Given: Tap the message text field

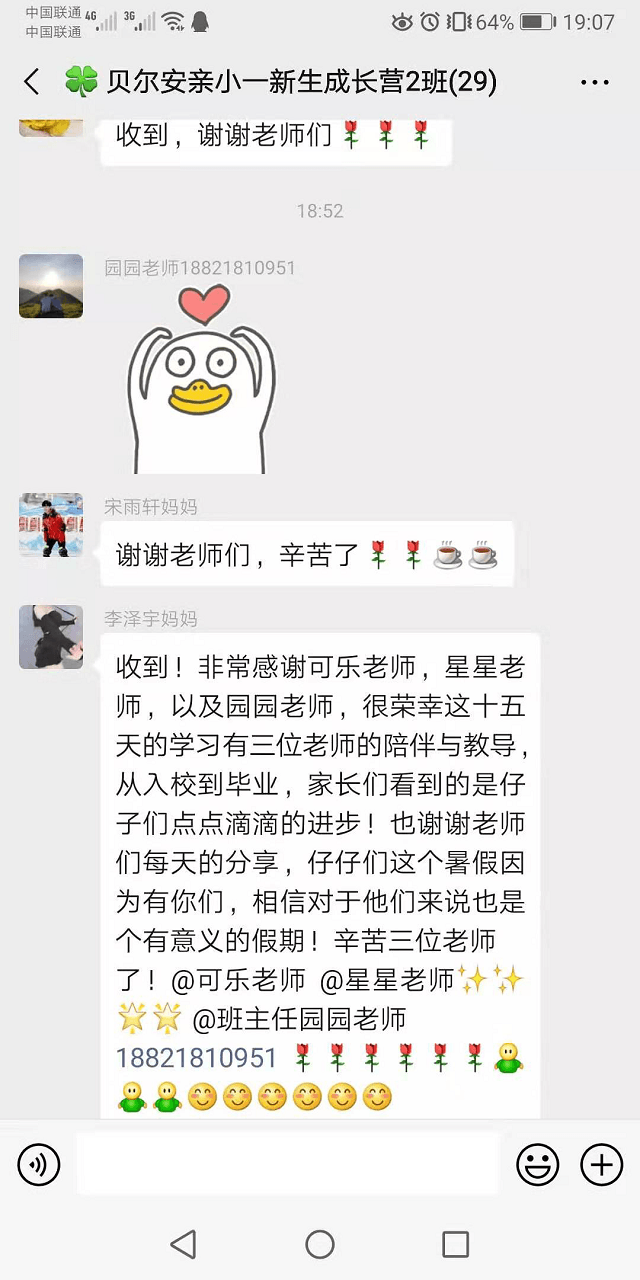Looking at the screenshot, I should coord(288,1164).
